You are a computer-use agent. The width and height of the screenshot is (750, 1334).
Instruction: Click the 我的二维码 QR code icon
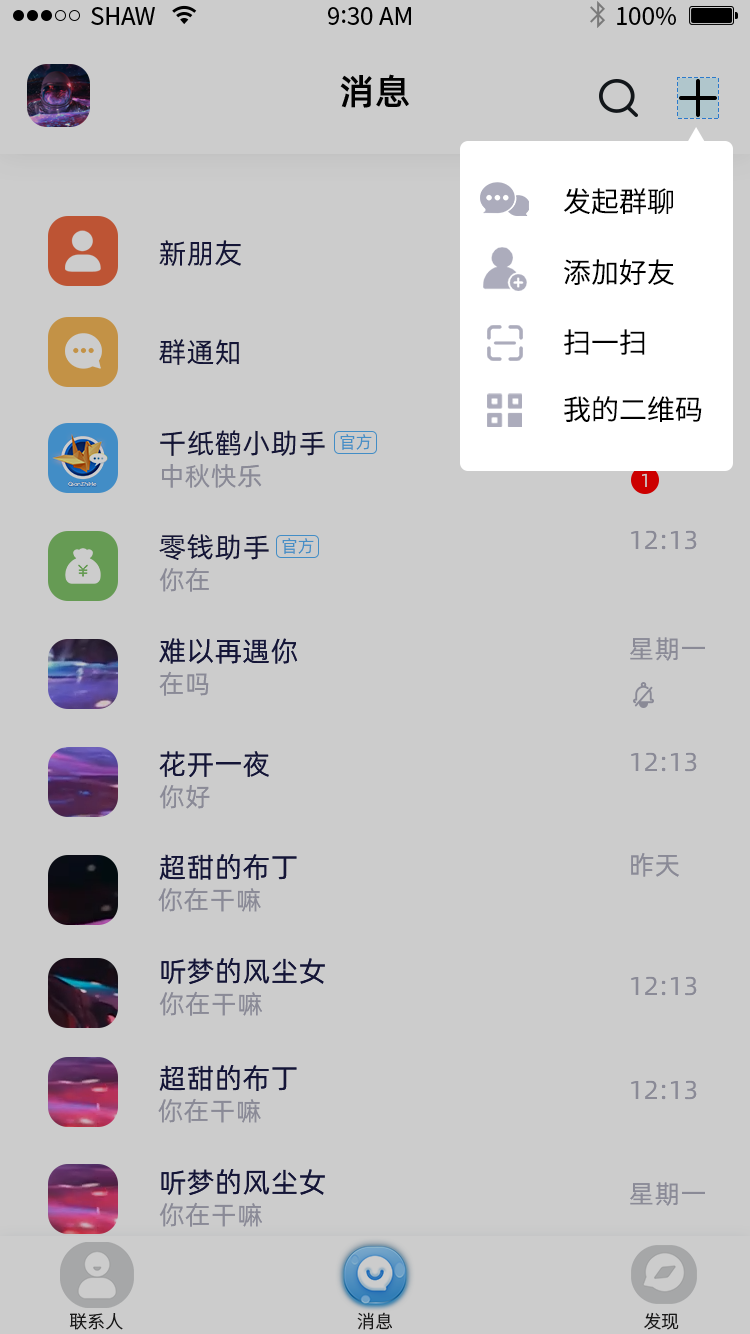tap(504, 410)
